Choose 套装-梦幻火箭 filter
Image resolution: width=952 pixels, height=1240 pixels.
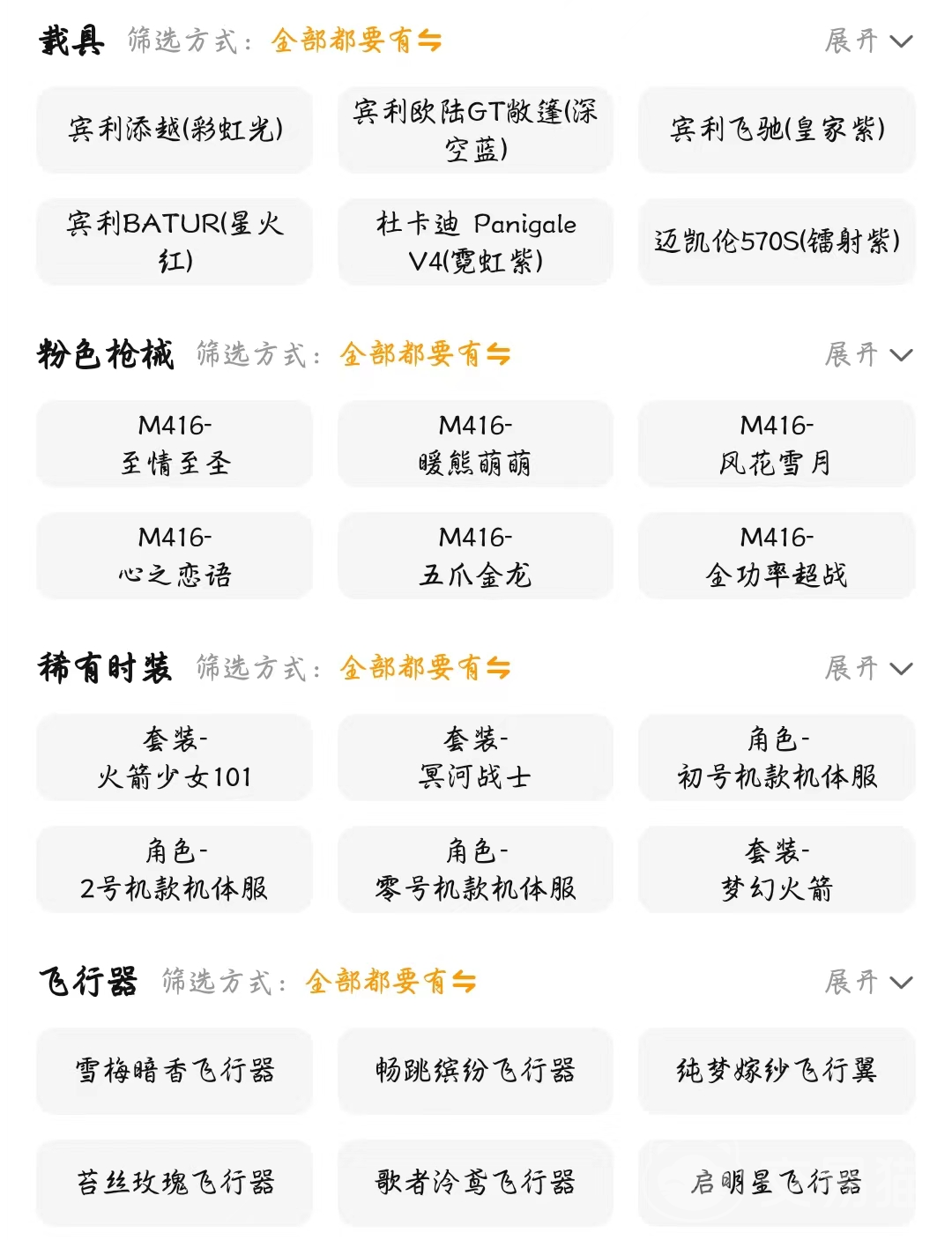(777, 870)
